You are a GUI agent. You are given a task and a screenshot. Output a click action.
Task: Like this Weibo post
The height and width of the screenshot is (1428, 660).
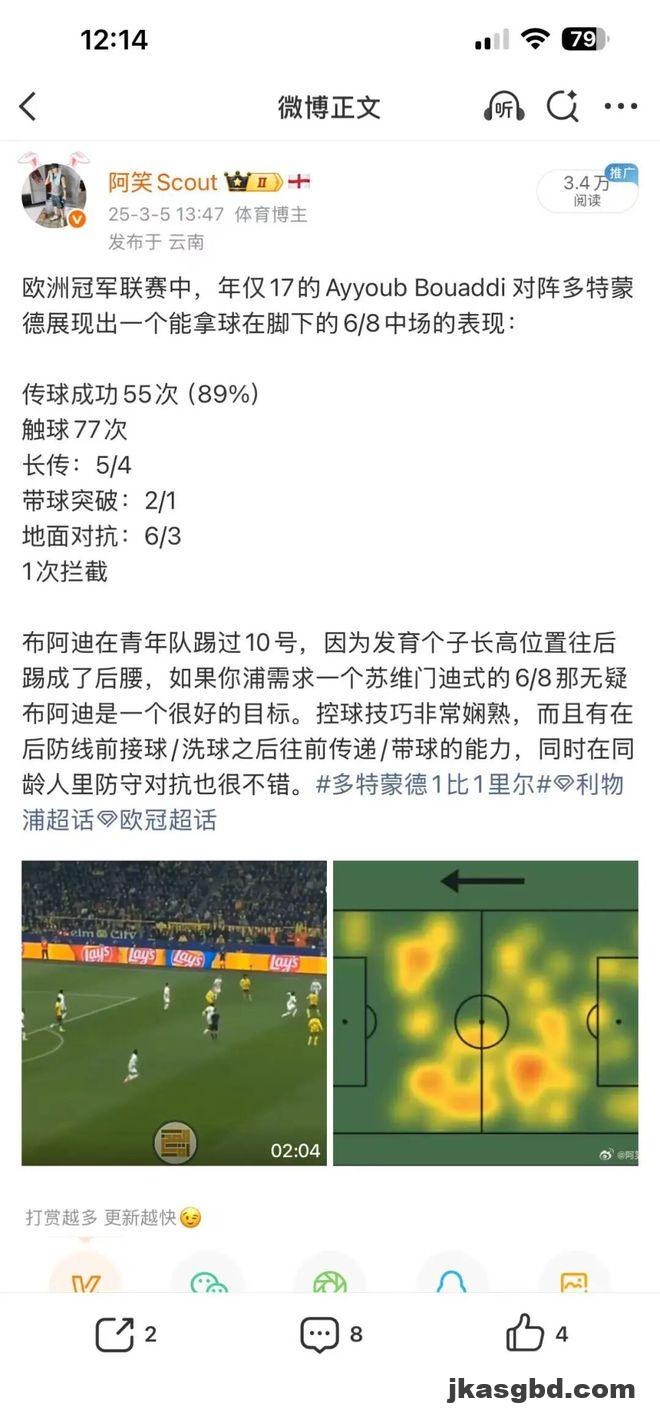pyautogui.click(x=537, y=1334)
